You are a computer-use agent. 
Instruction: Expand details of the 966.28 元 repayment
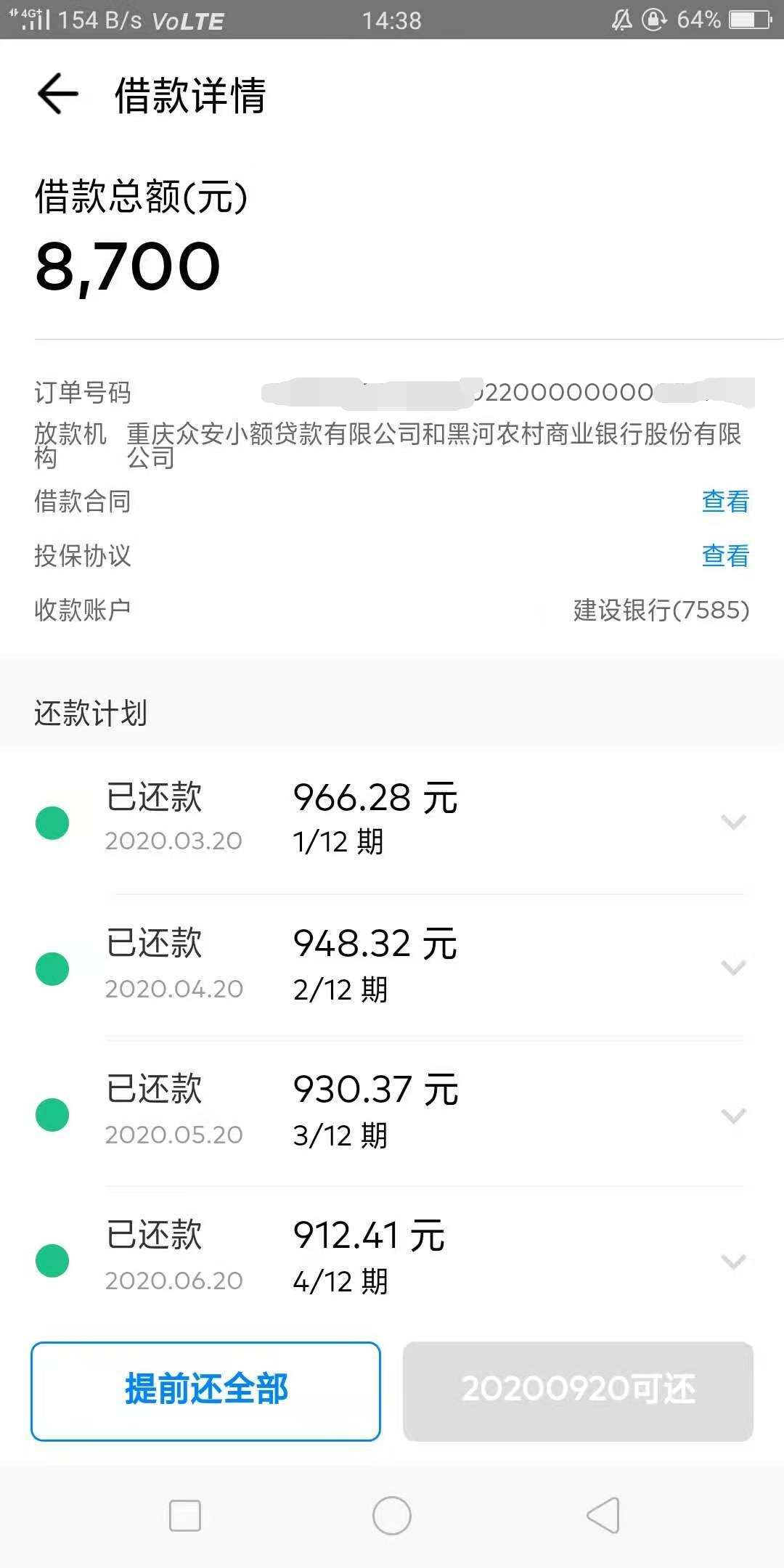point(733,822)
